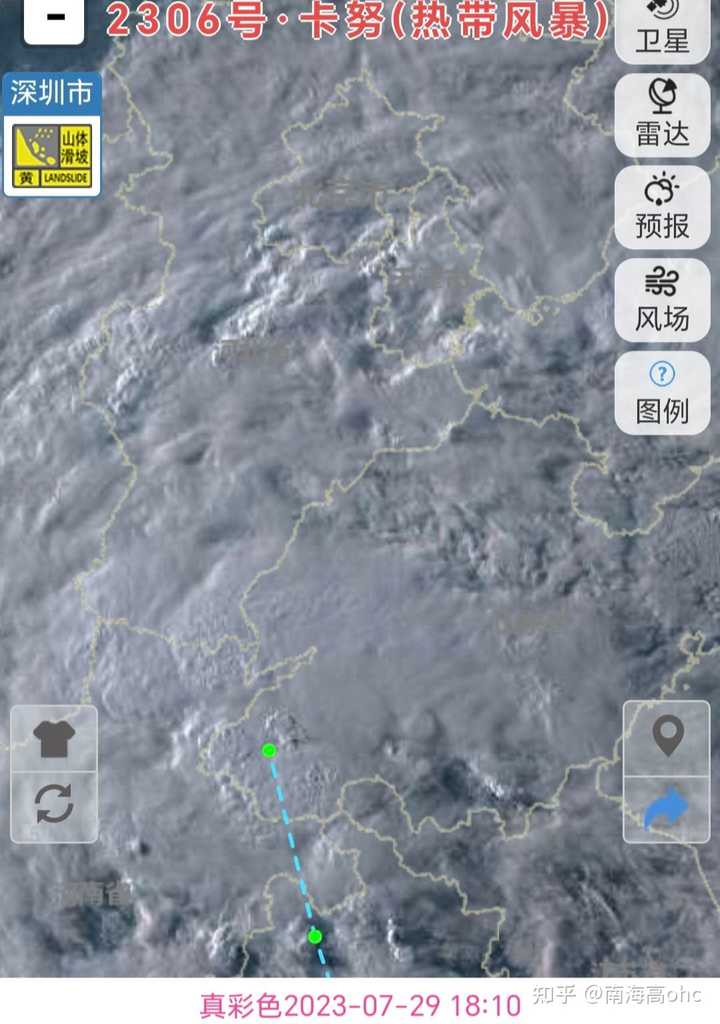Screen dimensions: 720x1024
Task: Tap the lower green typhoon track point
Action: (315, 936)
